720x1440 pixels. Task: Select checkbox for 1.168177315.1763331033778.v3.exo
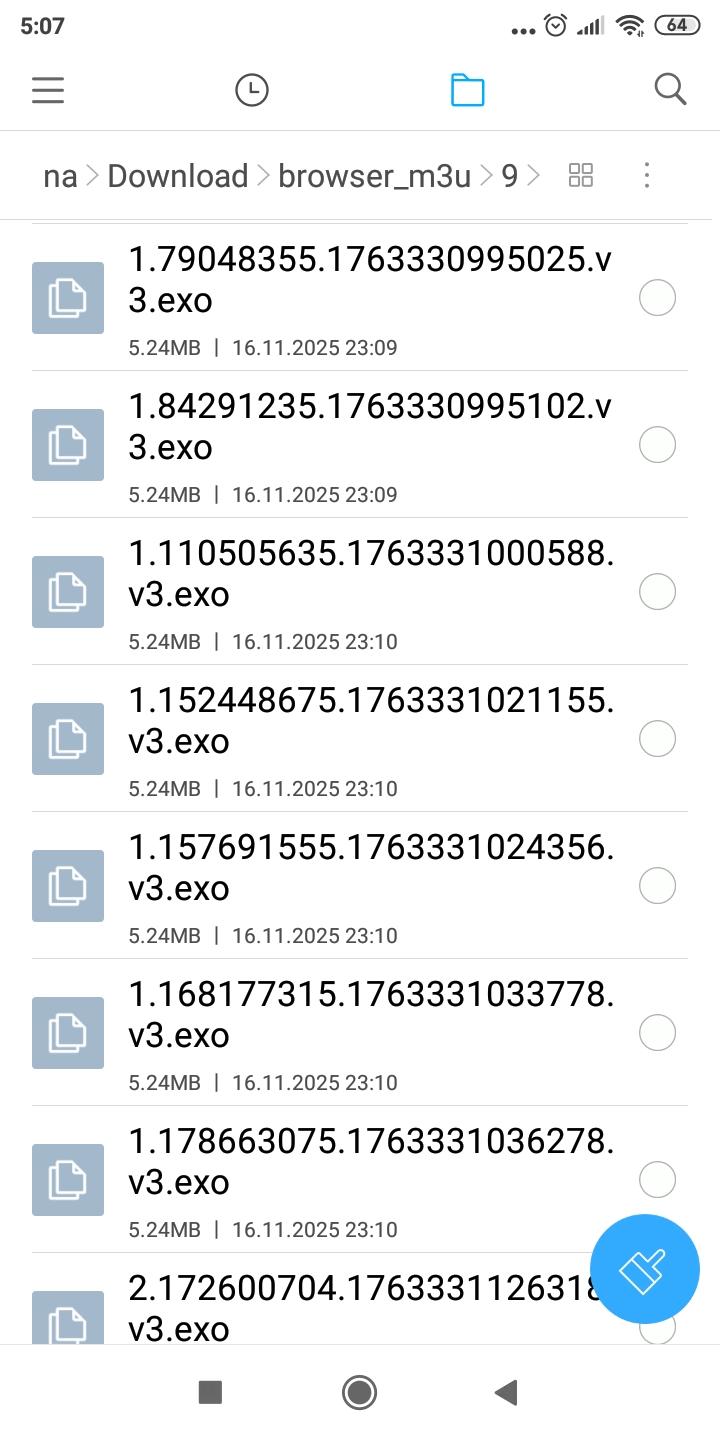click(x=657, y=1033)
